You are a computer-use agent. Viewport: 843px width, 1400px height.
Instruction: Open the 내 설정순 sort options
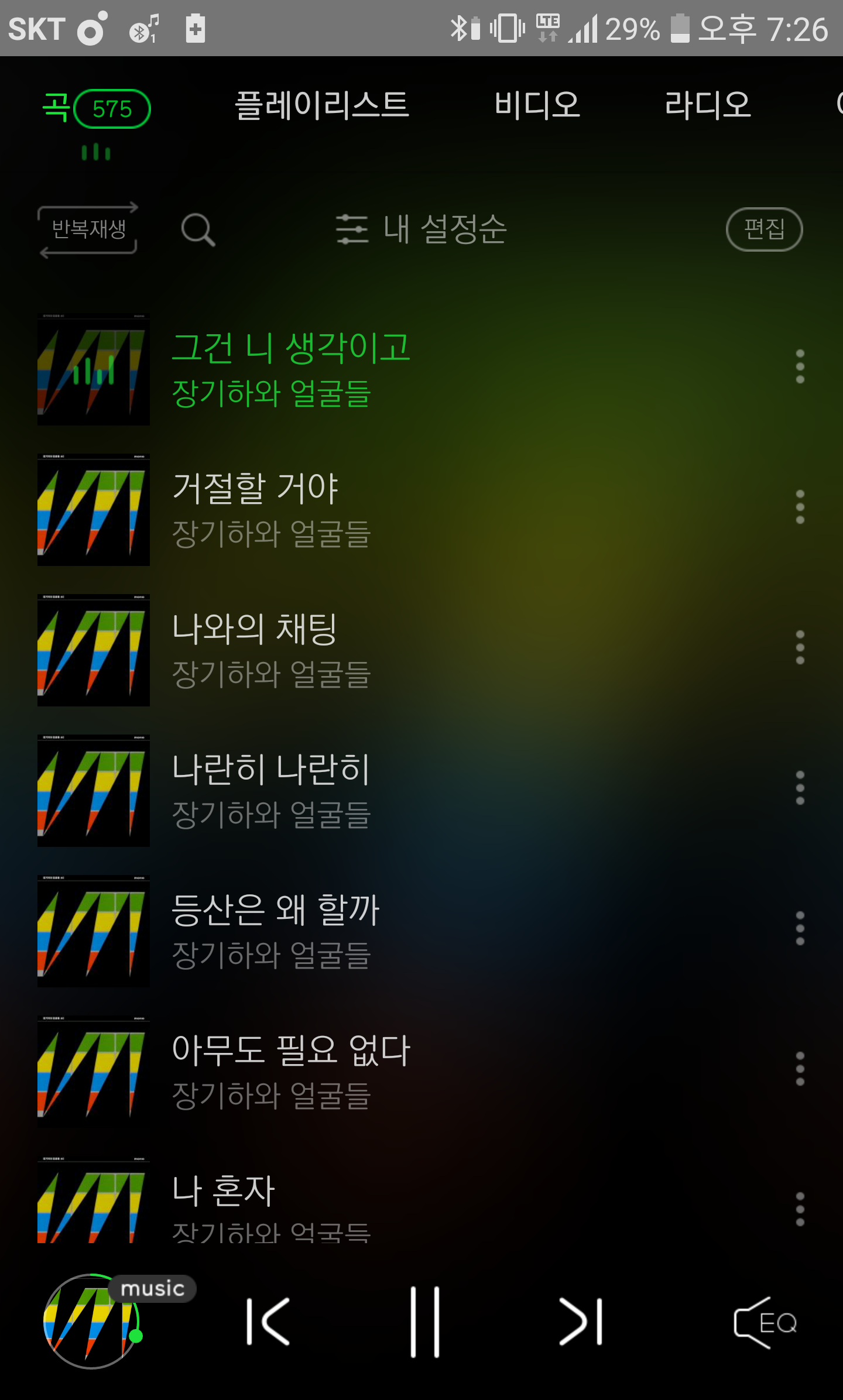(421, 229)
